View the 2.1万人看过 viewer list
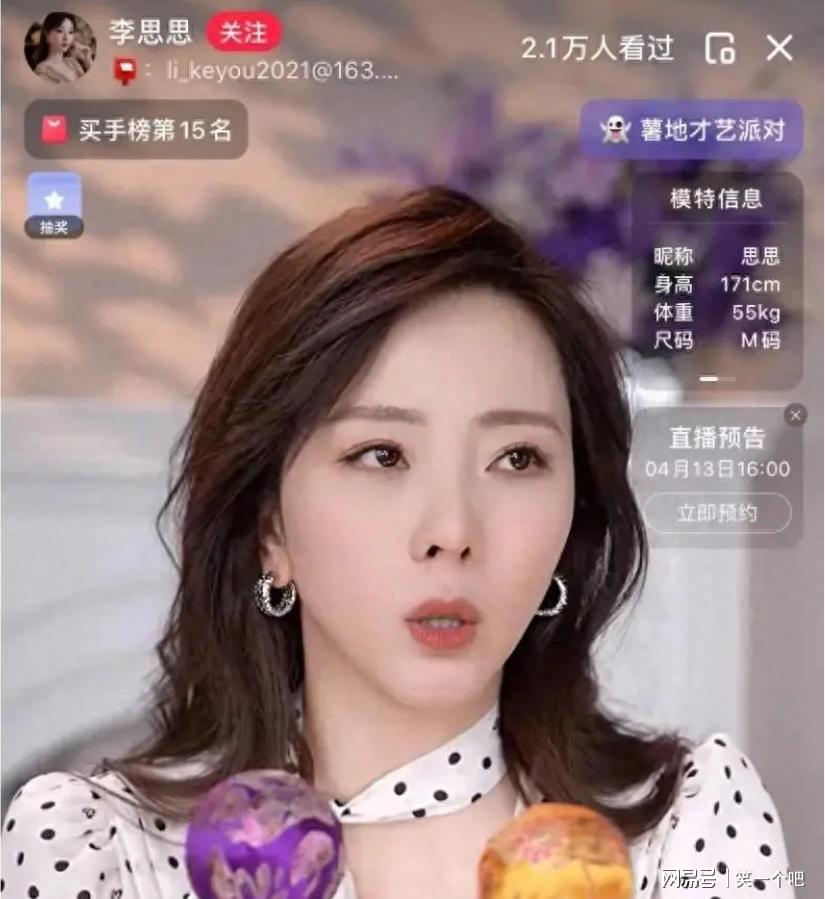 (x=597, y=47)
